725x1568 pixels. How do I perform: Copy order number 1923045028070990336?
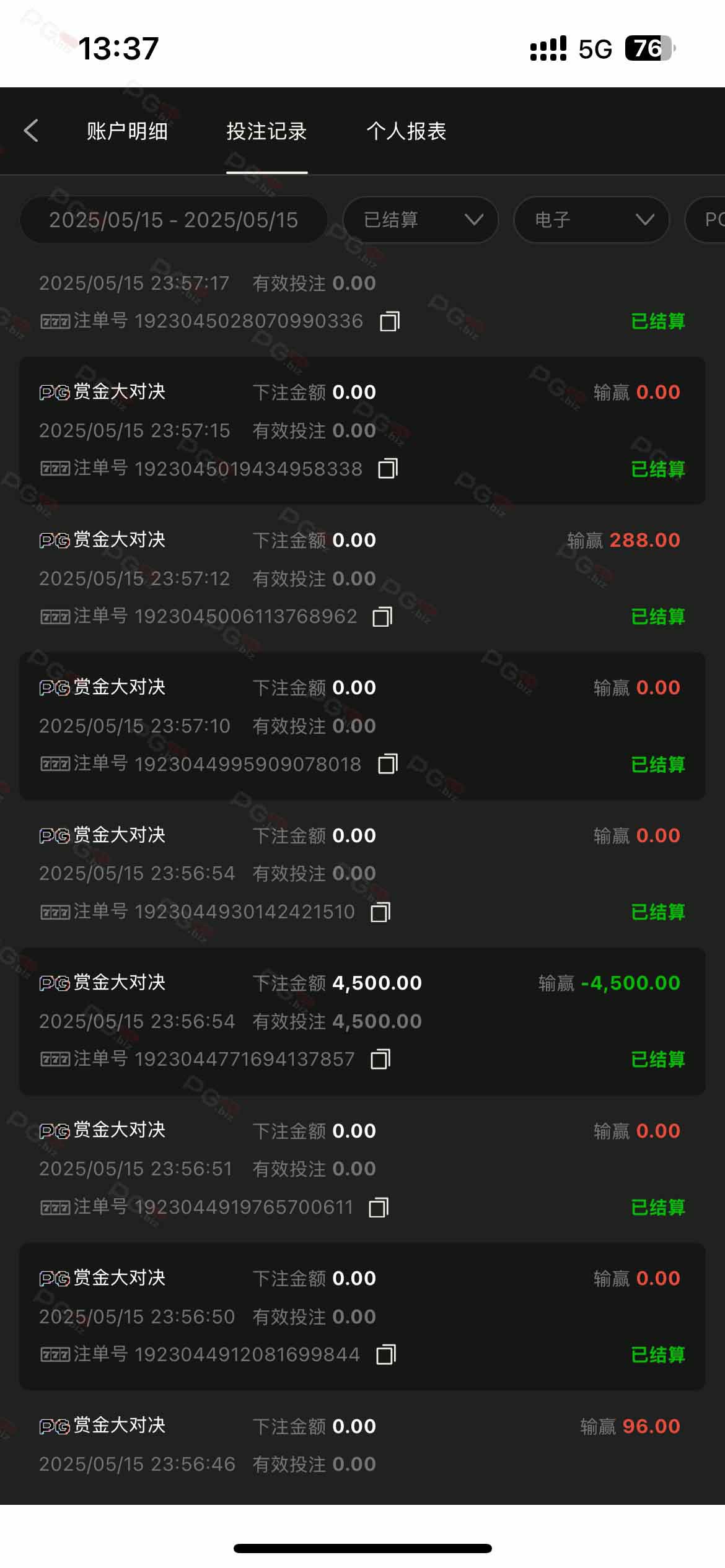click(x=390, y=321)
